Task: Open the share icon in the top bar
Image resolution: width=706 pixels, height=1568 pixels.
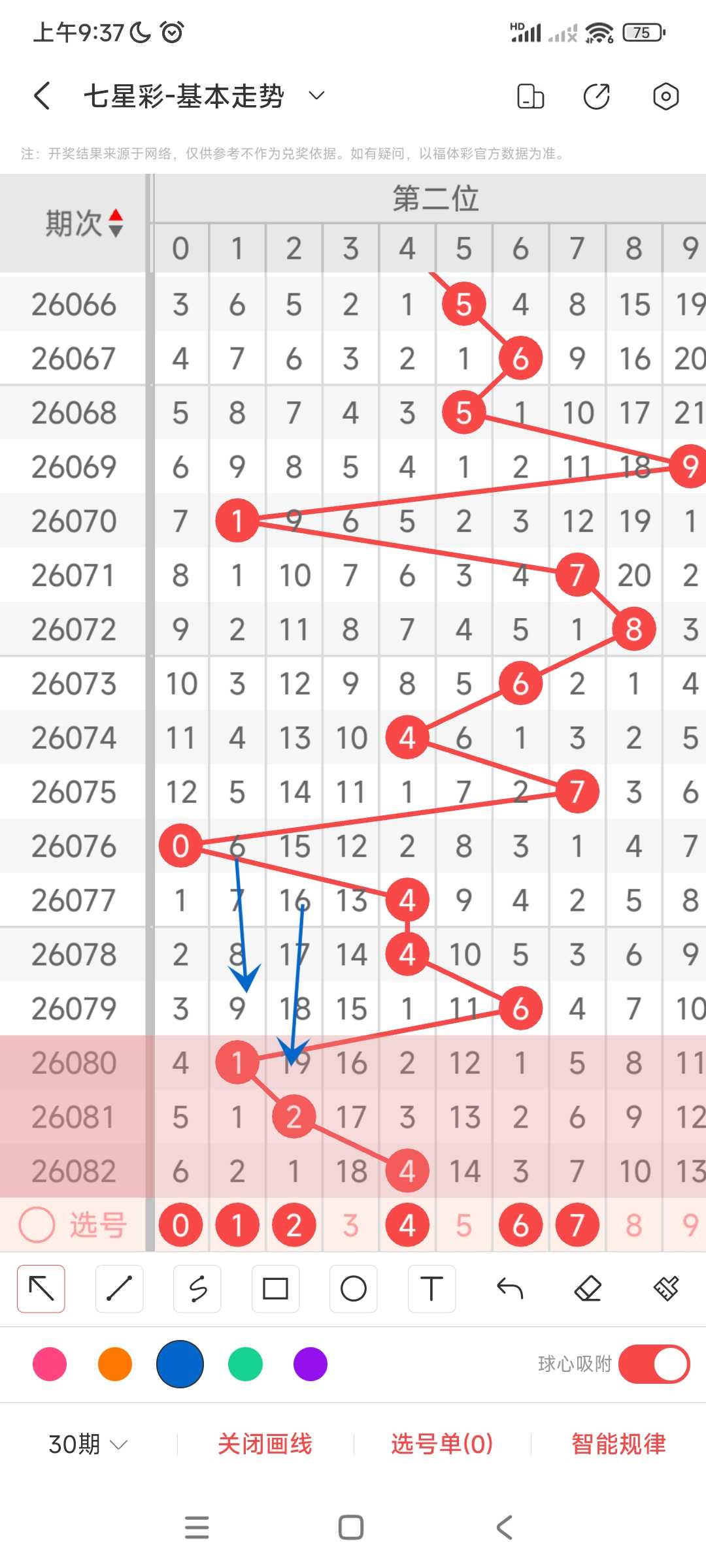Action: point(596,96)
